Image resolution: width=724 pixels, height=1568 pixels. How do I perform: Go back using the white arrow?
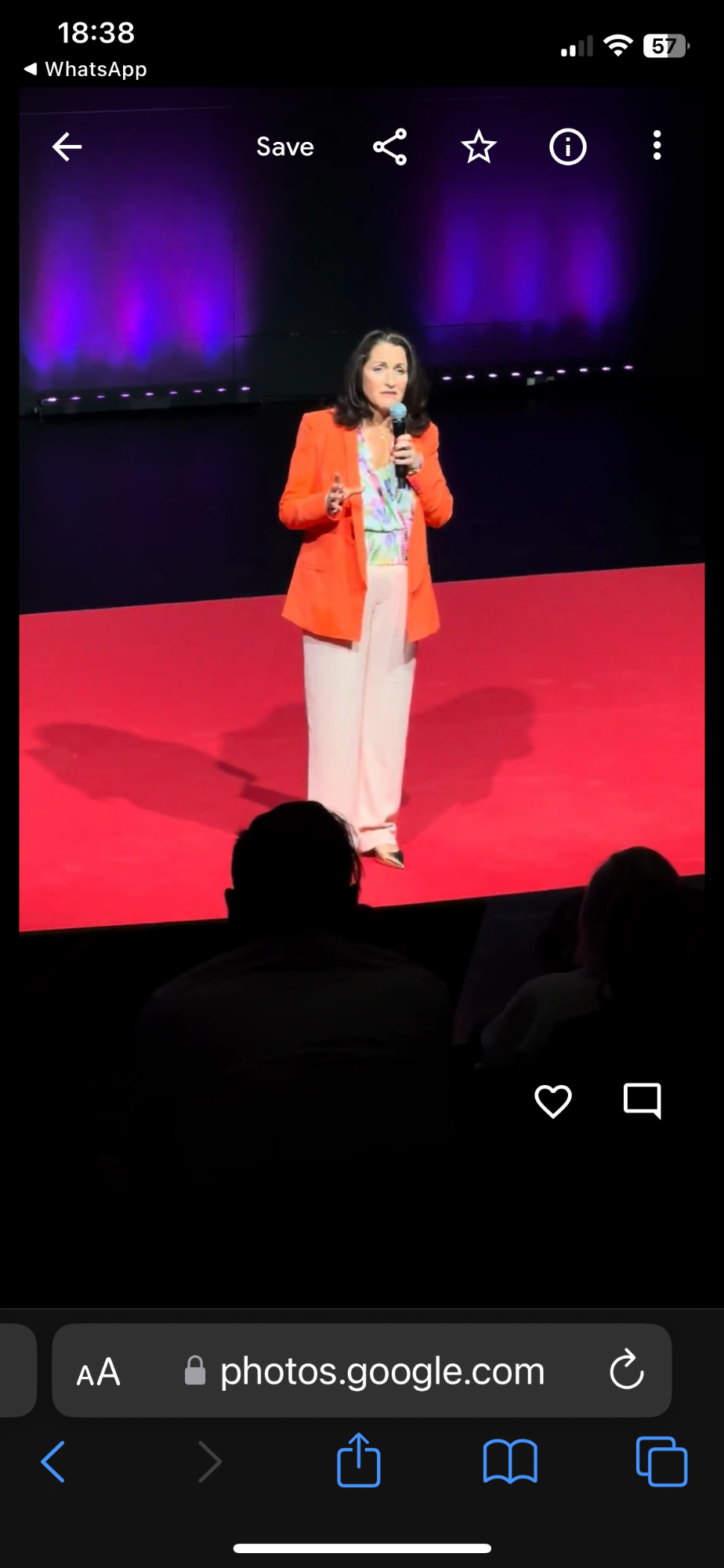coord(67,147)
